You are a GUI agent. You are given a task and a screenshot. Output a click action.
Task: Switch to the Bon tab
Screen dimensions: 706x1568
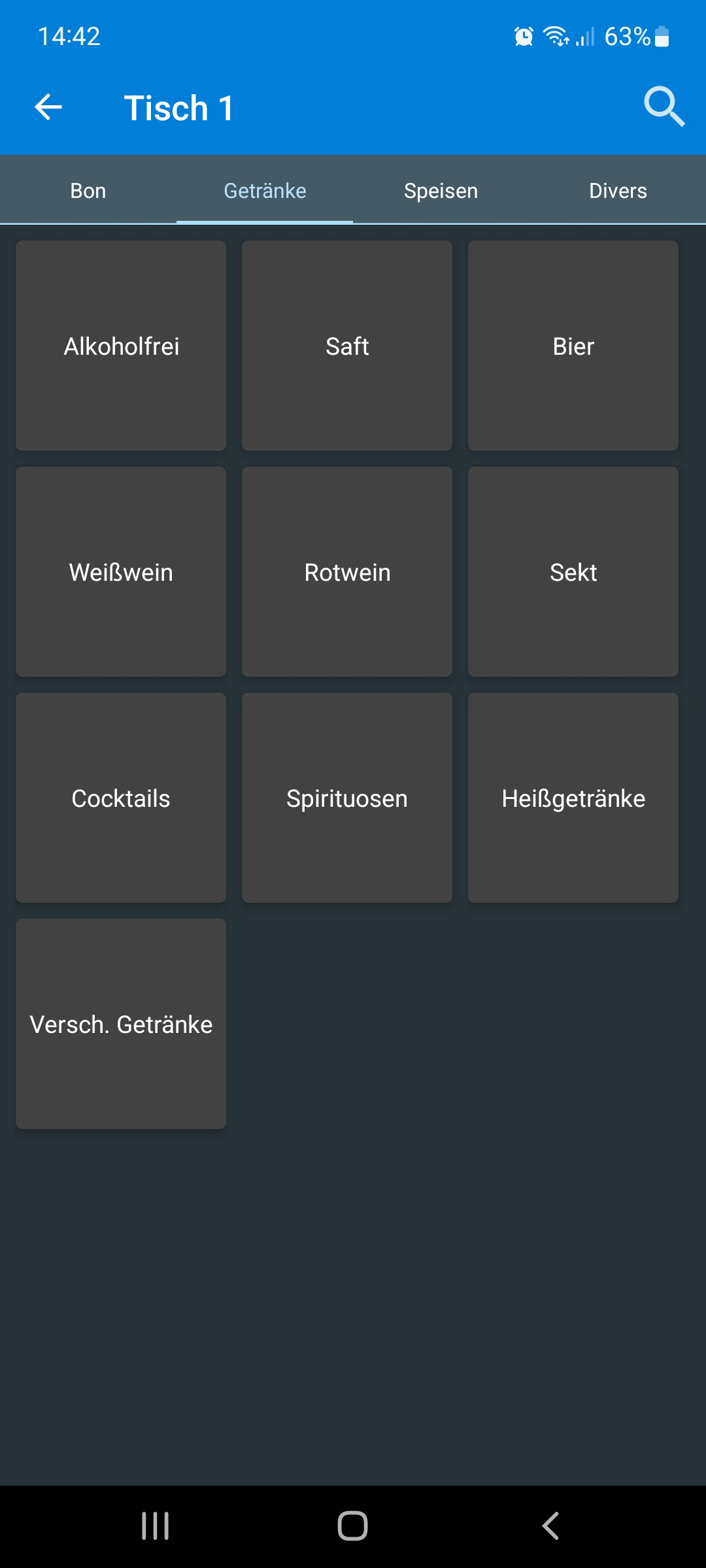click(88, 190)
